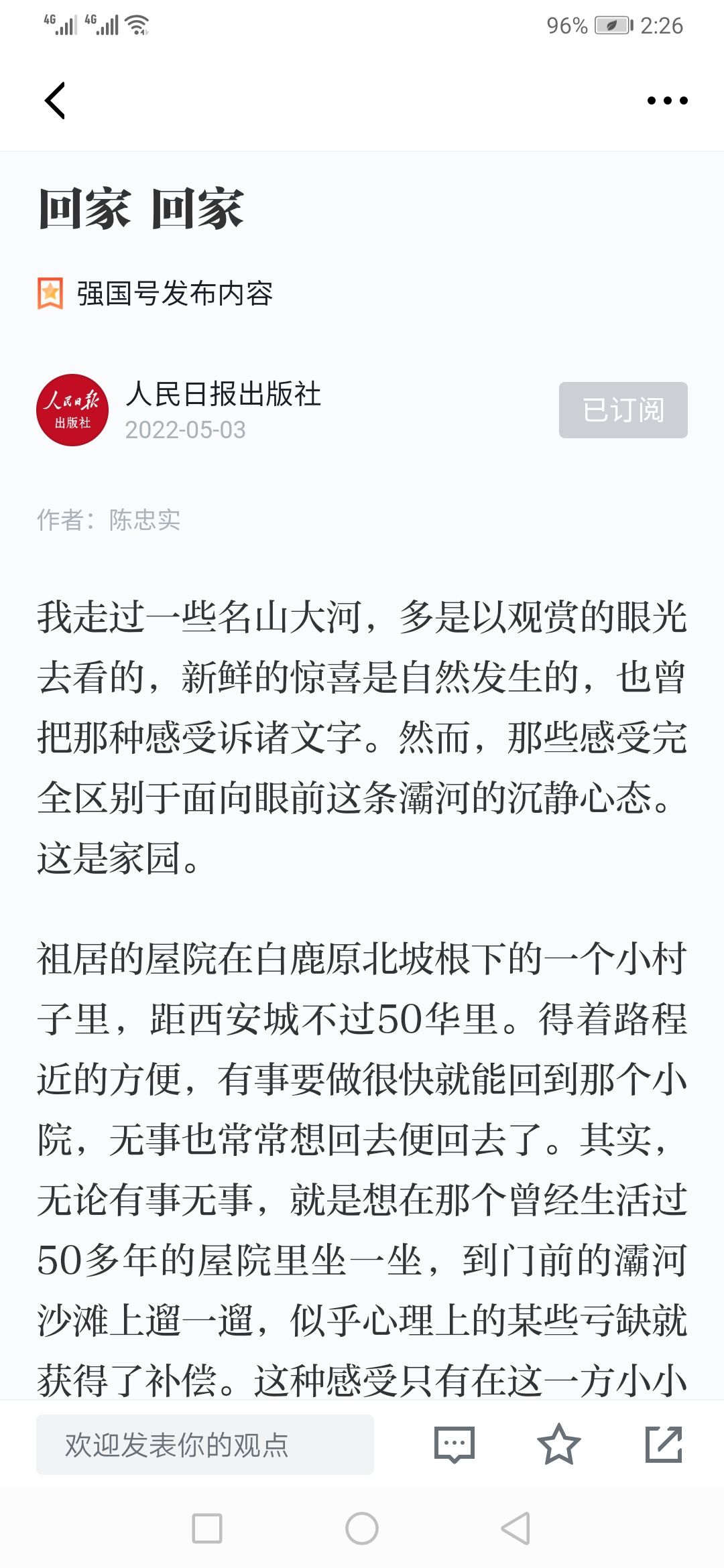Go back using the top-left arrow

(55, 101)
